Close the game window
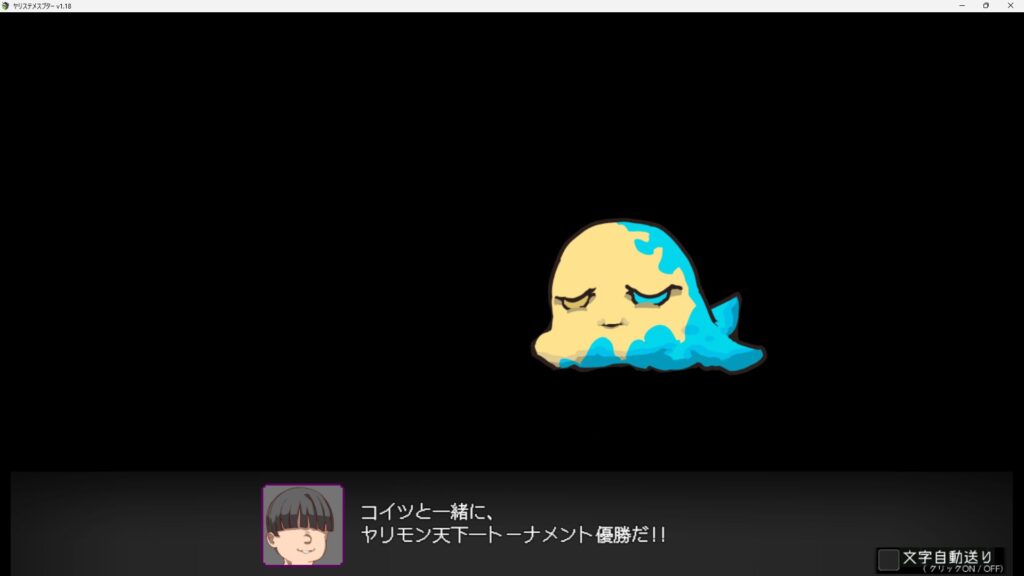This screenshot has width=1024, height=576. pos(1010,6)
